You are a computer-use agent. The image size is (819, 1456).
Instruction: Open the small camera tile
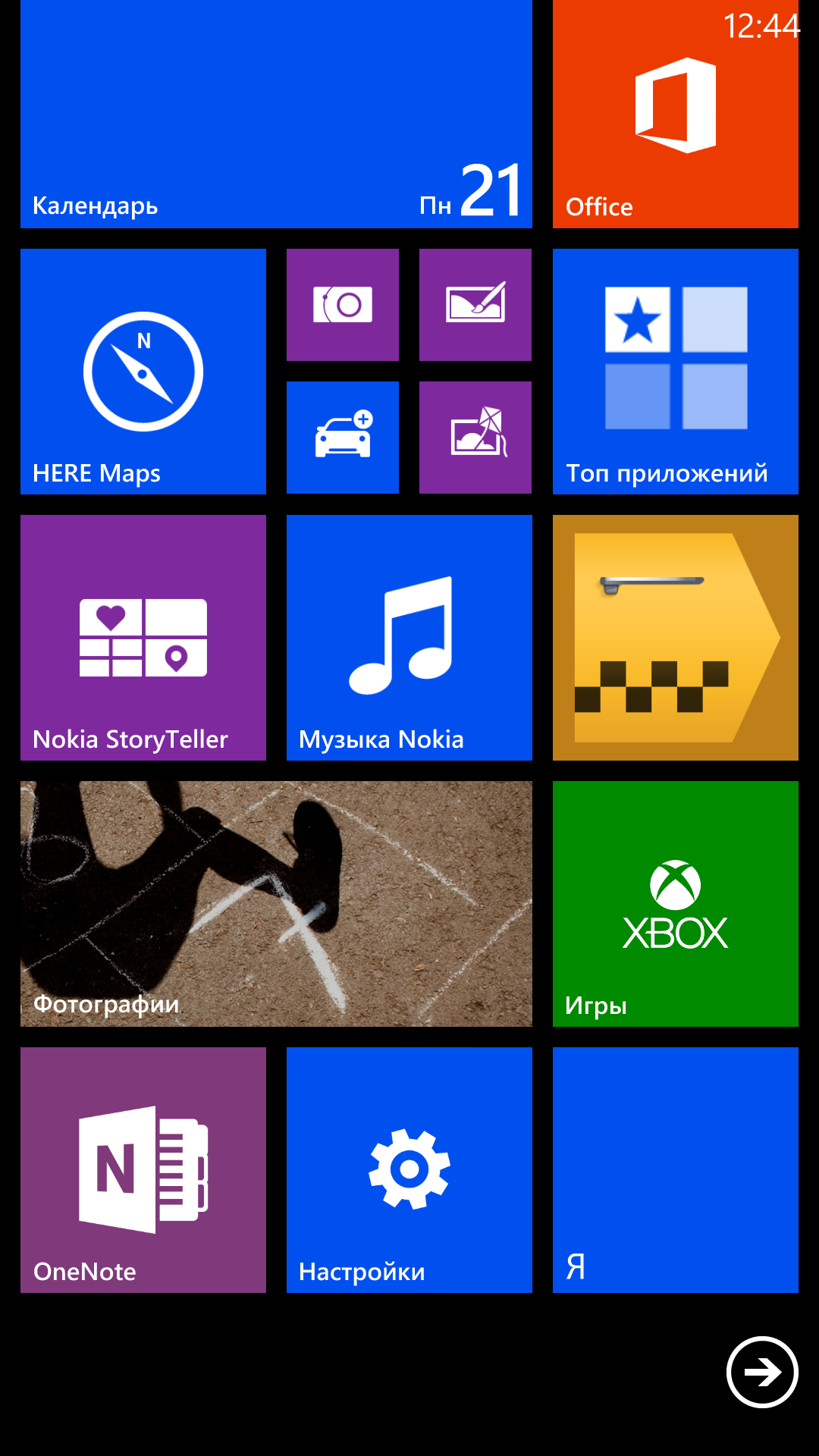[x=343, y=305]
